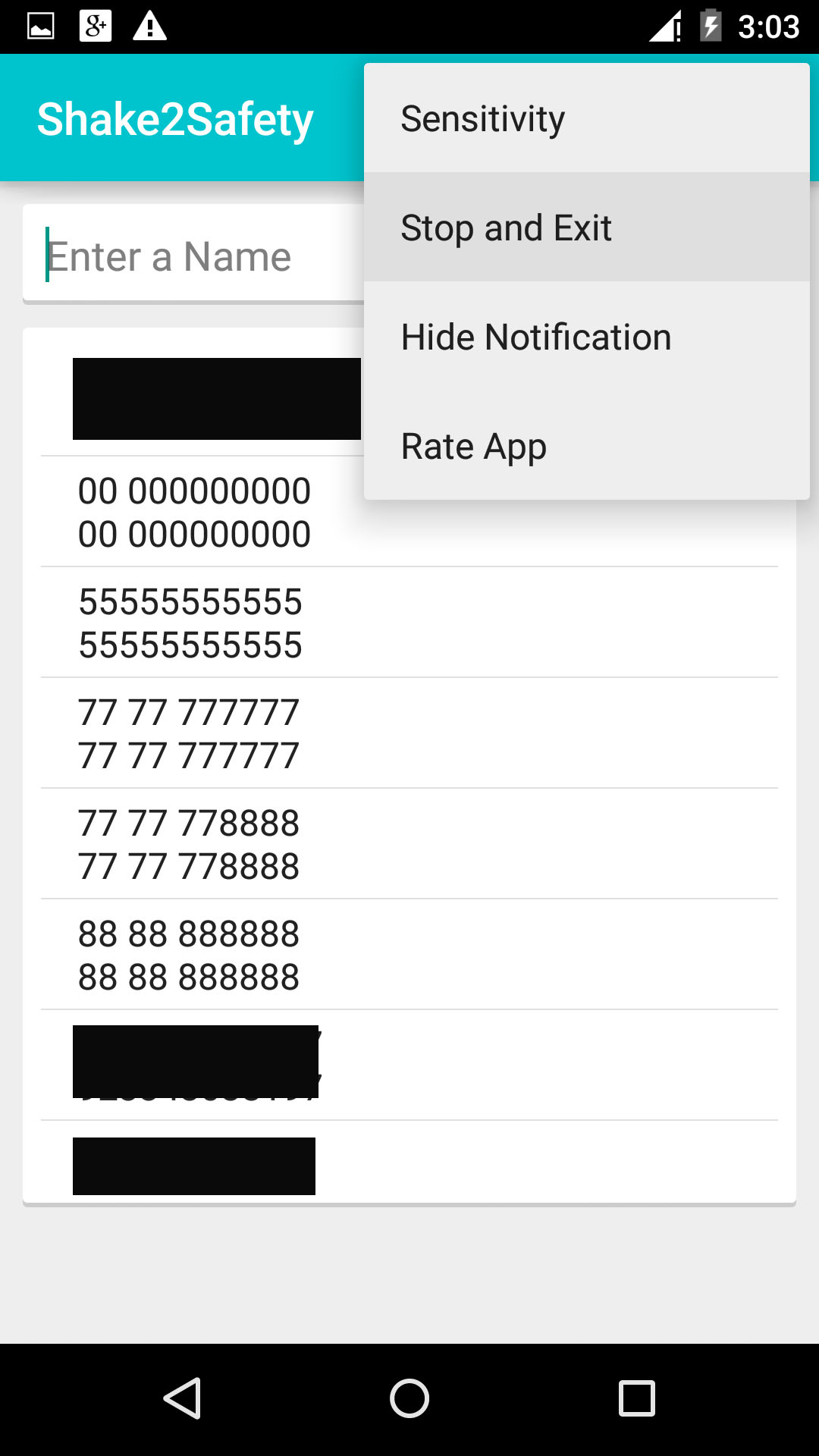
Task: Return to the home screen
Action: click(x=409, y=1398)
